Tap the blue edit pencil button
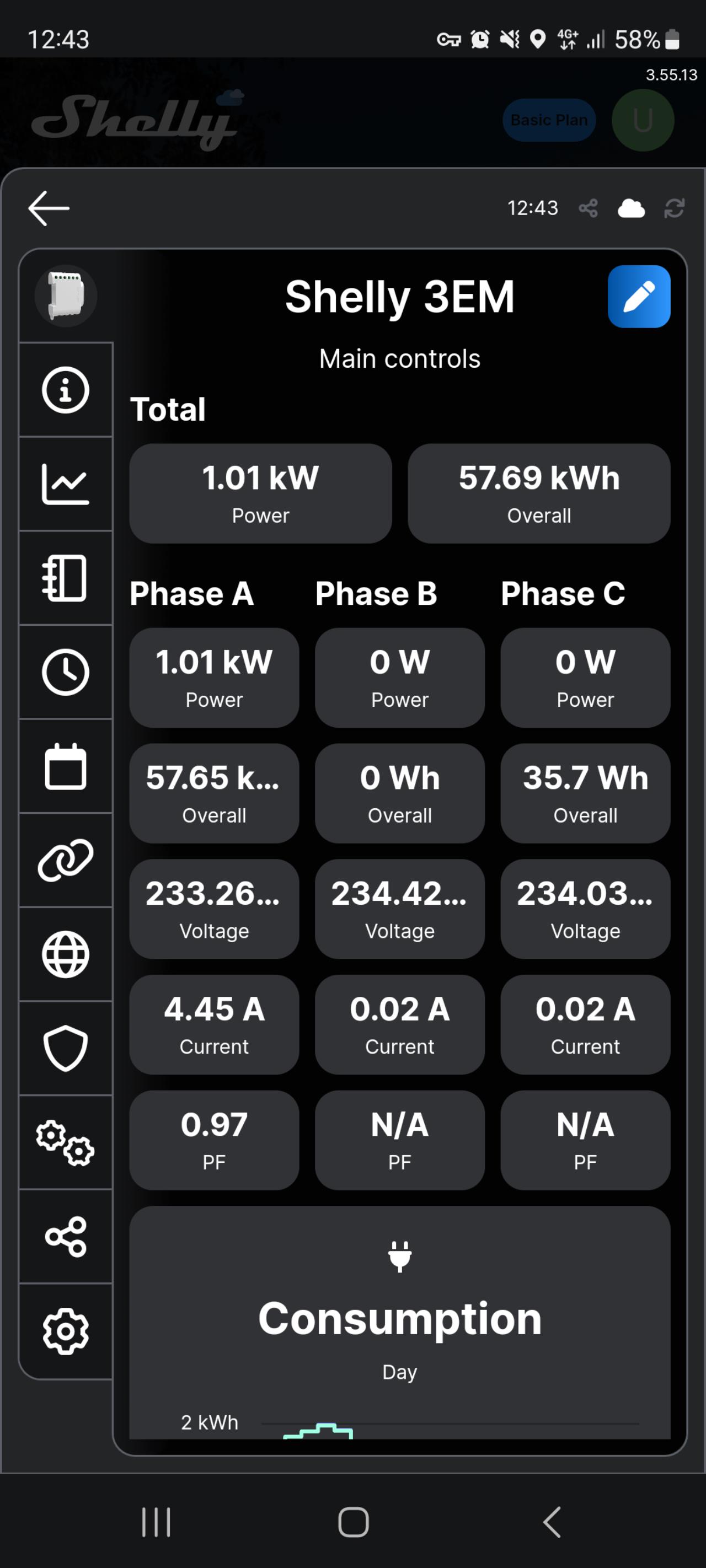 639,297
